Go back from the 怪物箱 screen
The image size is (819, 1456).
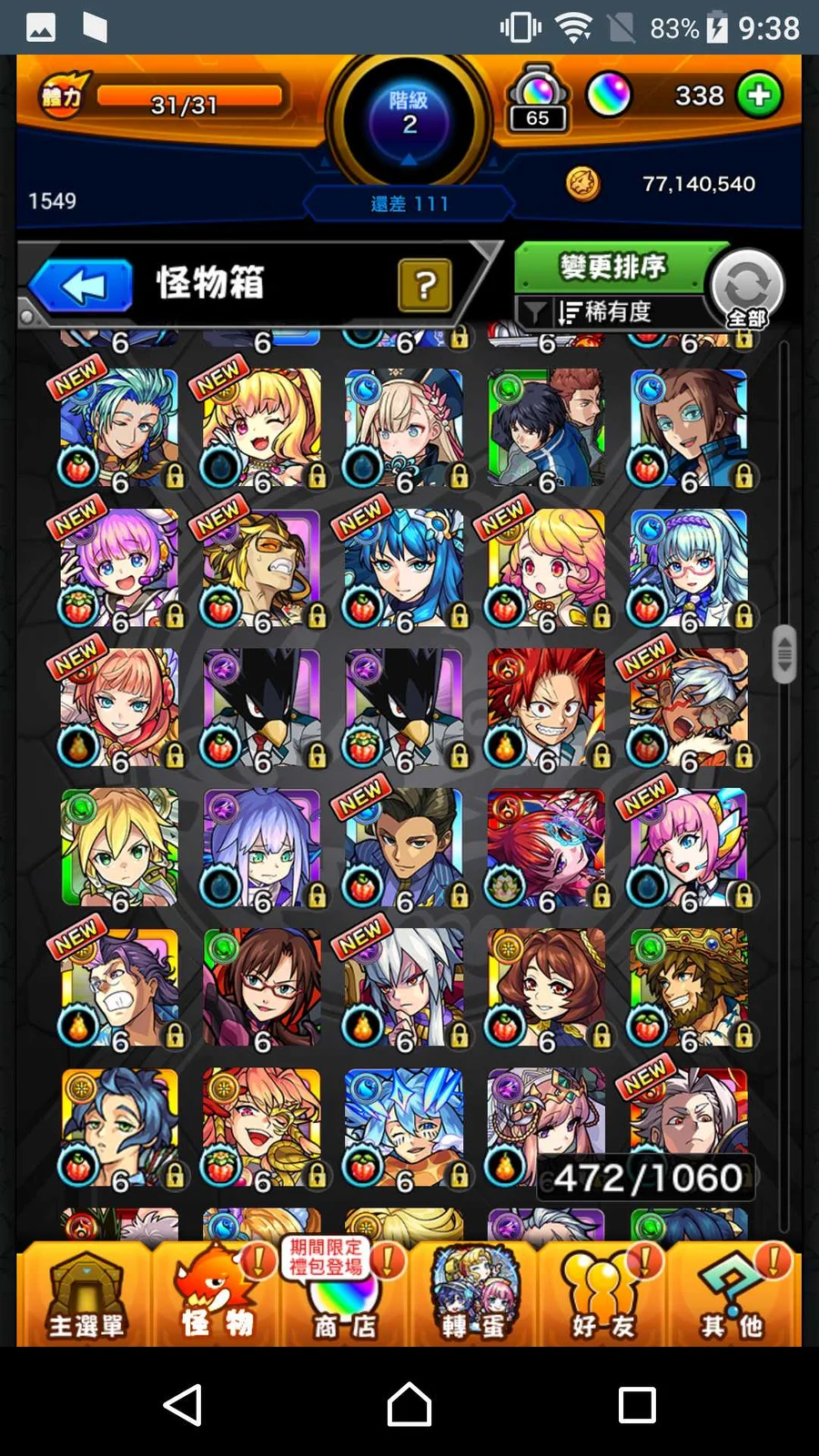[x=82, y=286]
